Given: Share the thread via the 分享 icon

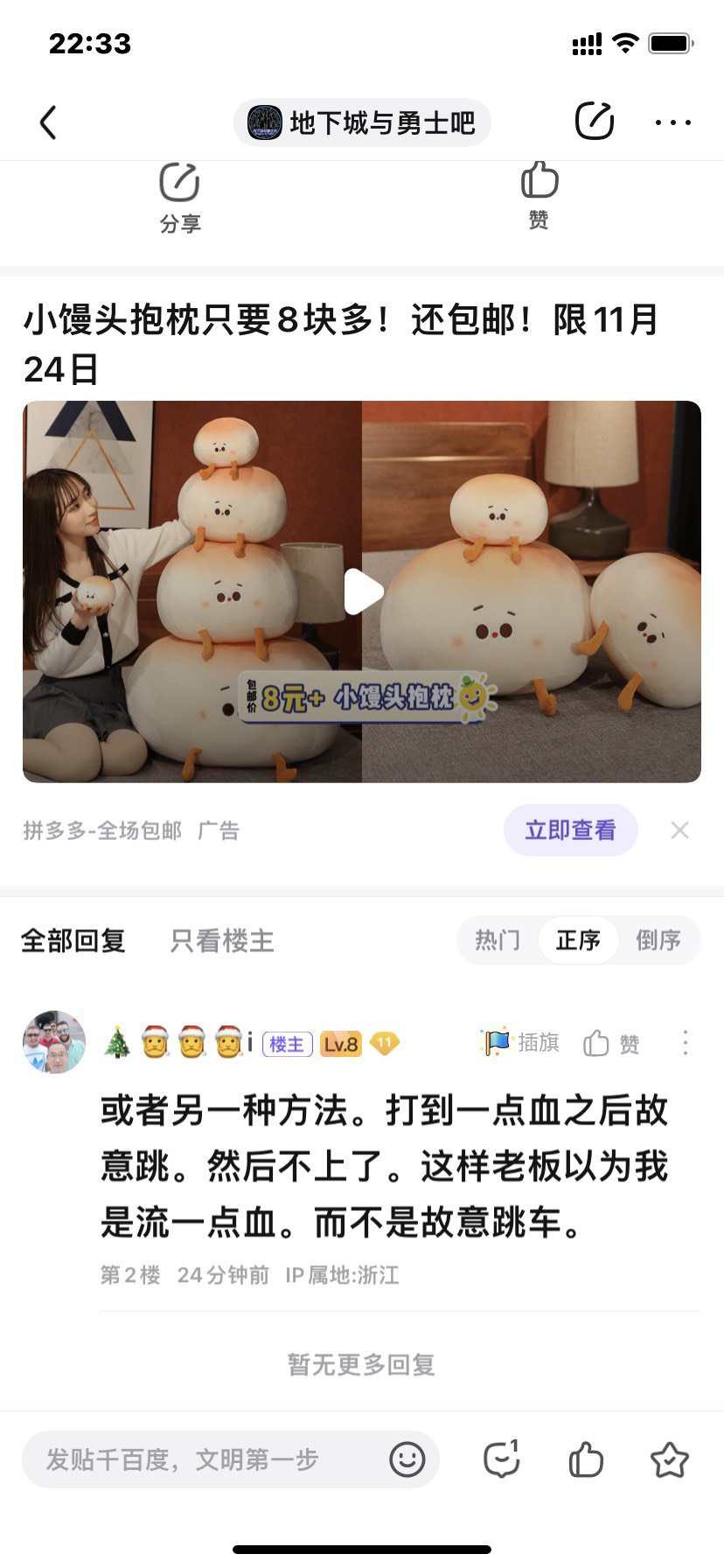Looking at the screenshot, I should coord(179,194).
